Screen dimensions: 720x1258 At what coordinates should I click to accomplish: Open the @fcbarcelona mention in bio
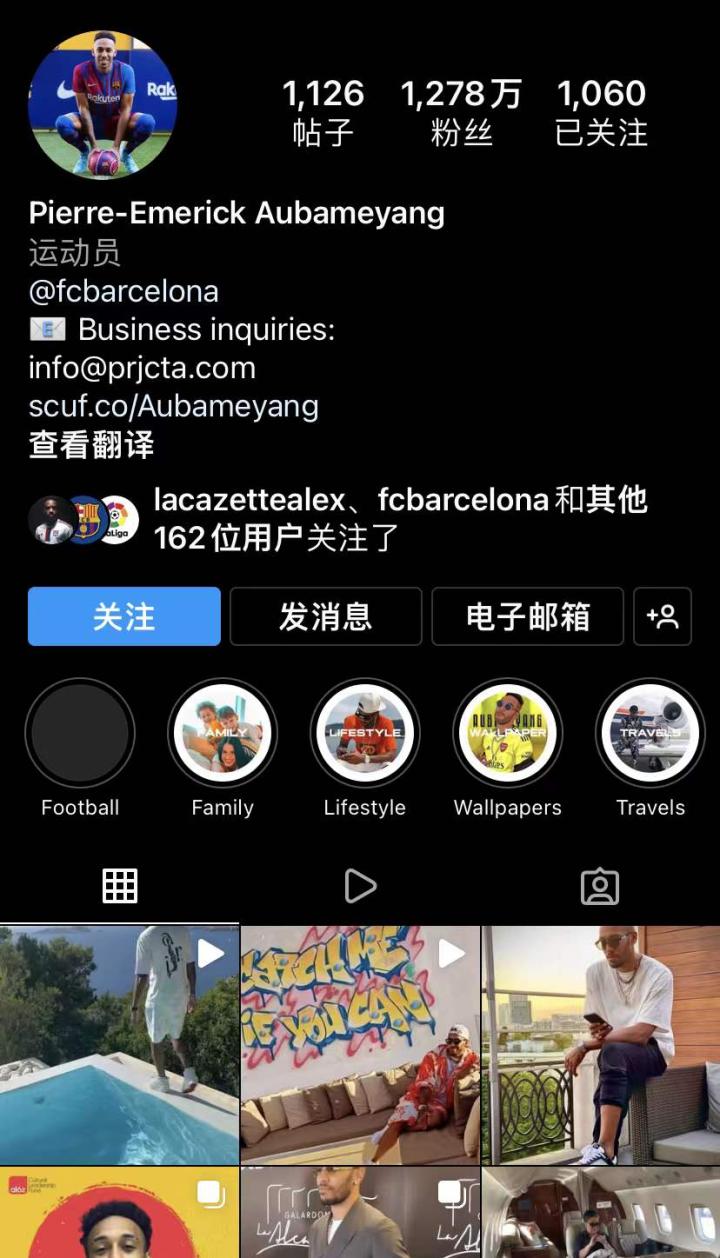click(123, 291)
